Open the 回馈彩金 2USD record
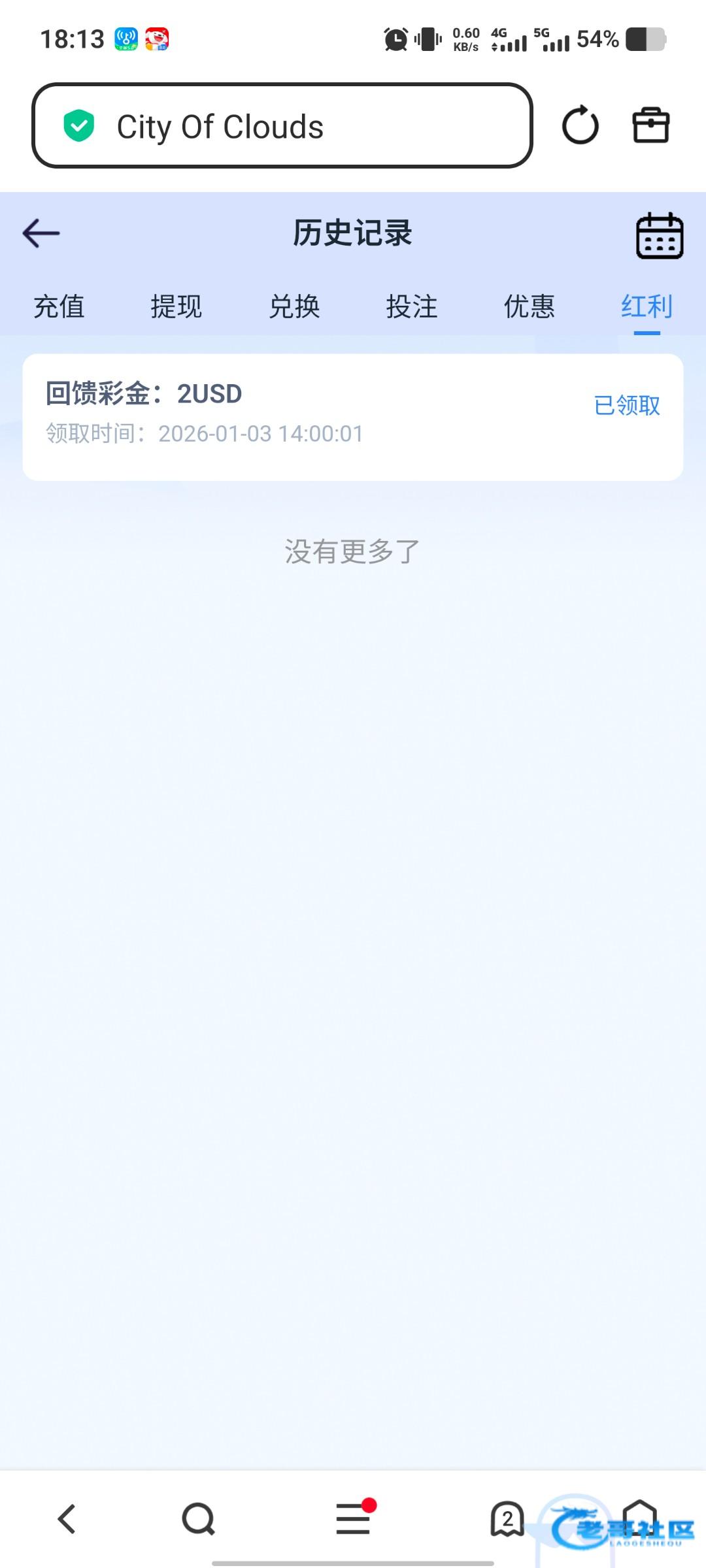Image resolution: width=706 pixels, height=1568 pixels. [x=353, y=417]
